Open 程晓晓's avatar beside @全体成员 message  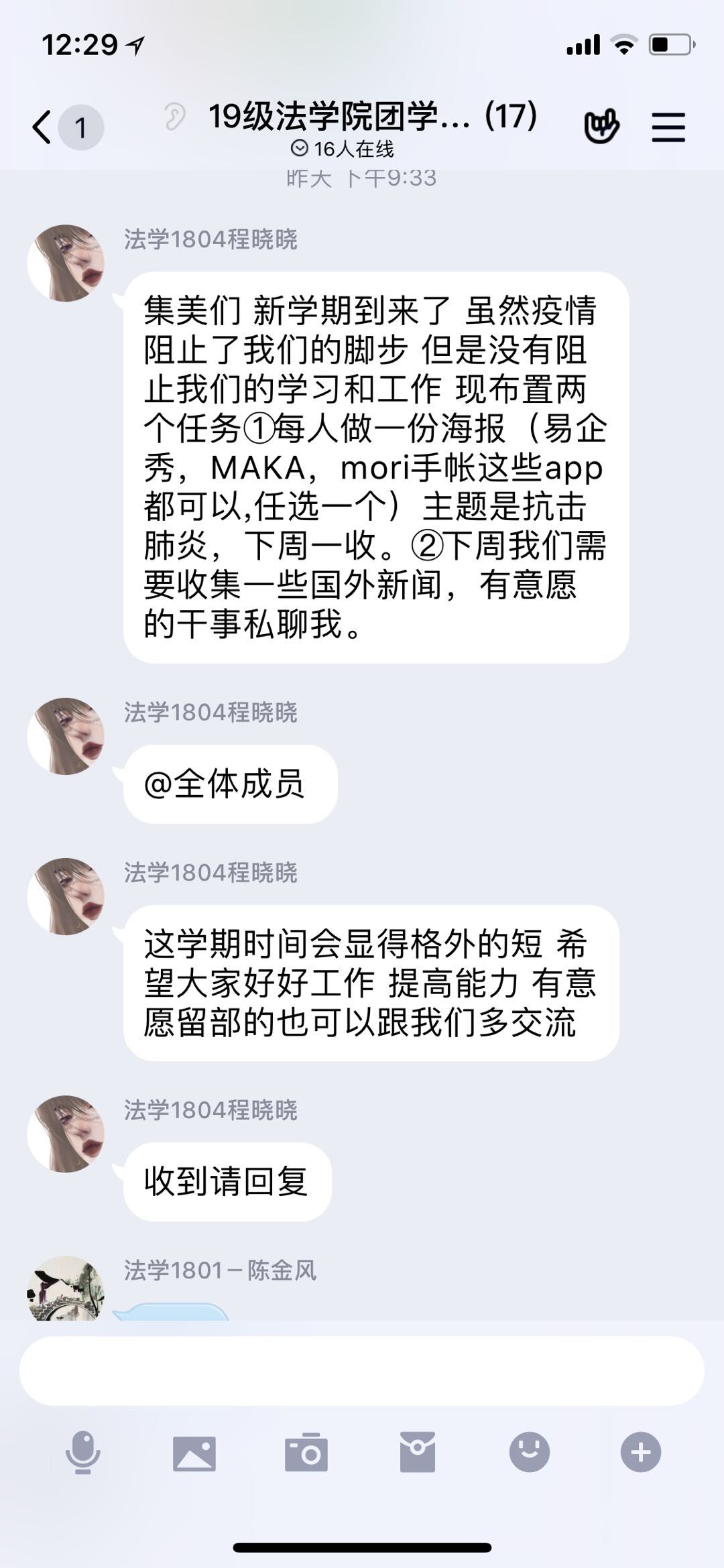66,736
